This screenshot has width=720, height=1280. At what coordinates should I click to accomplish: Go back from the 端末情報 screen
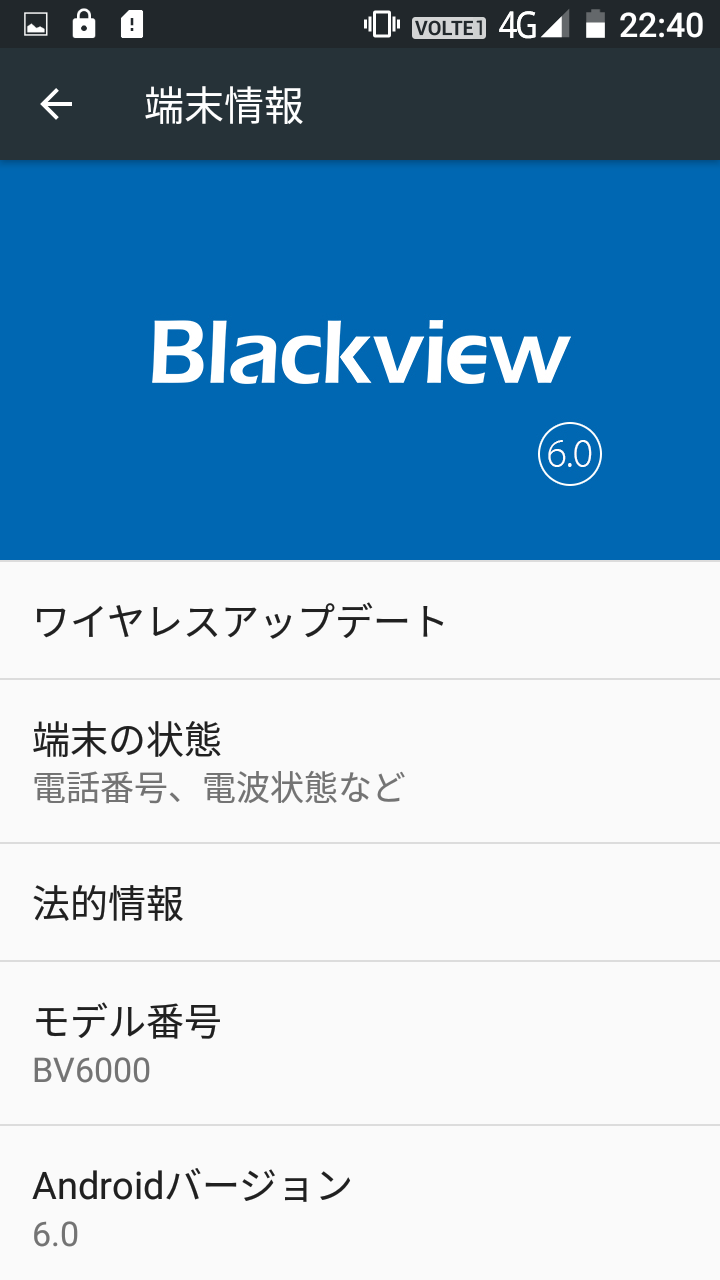(x=56, y=104)
